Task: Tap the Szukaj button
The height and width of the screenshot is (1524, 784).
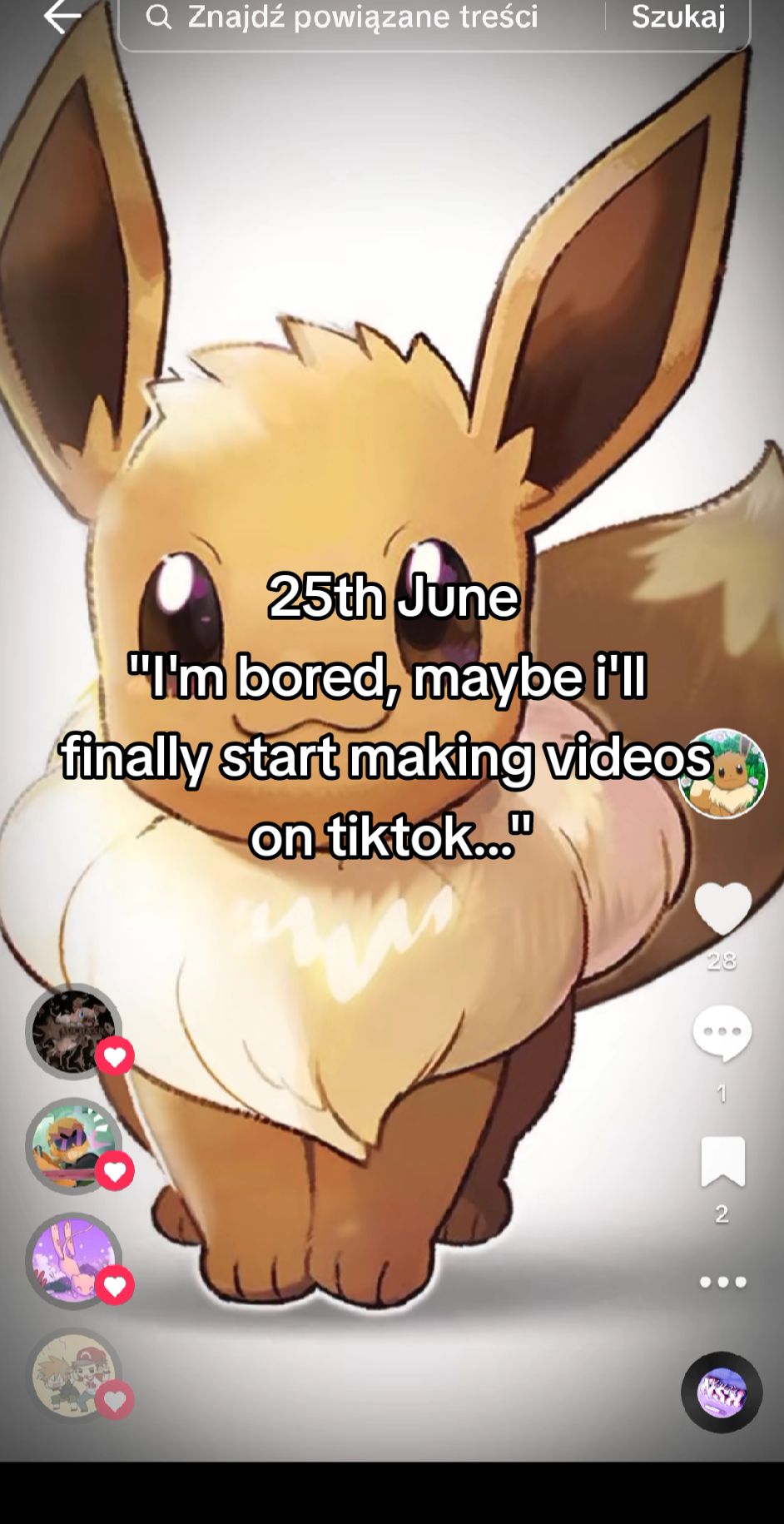Action: tap(677, 18)
